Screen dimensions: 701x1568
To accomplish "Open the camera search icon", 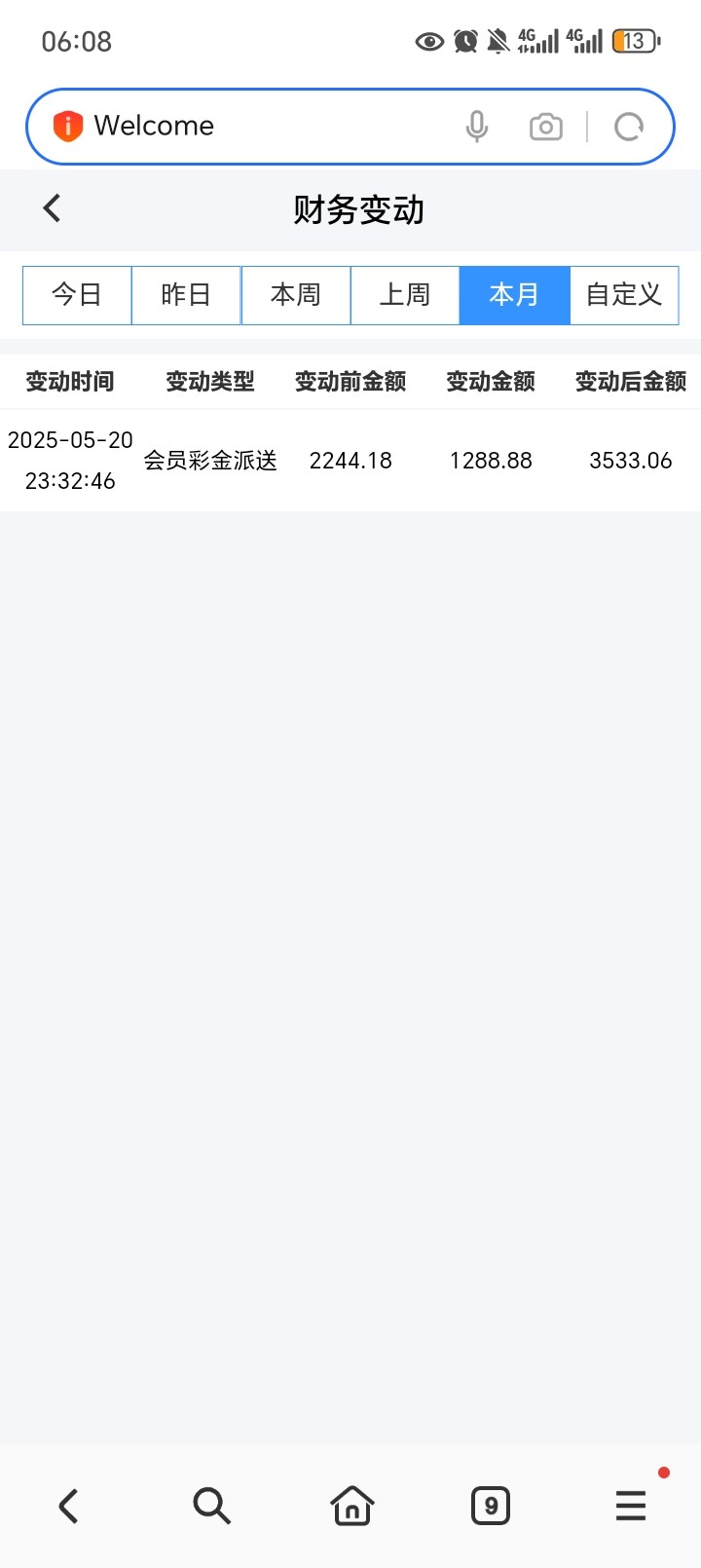I will pos(545,126).
